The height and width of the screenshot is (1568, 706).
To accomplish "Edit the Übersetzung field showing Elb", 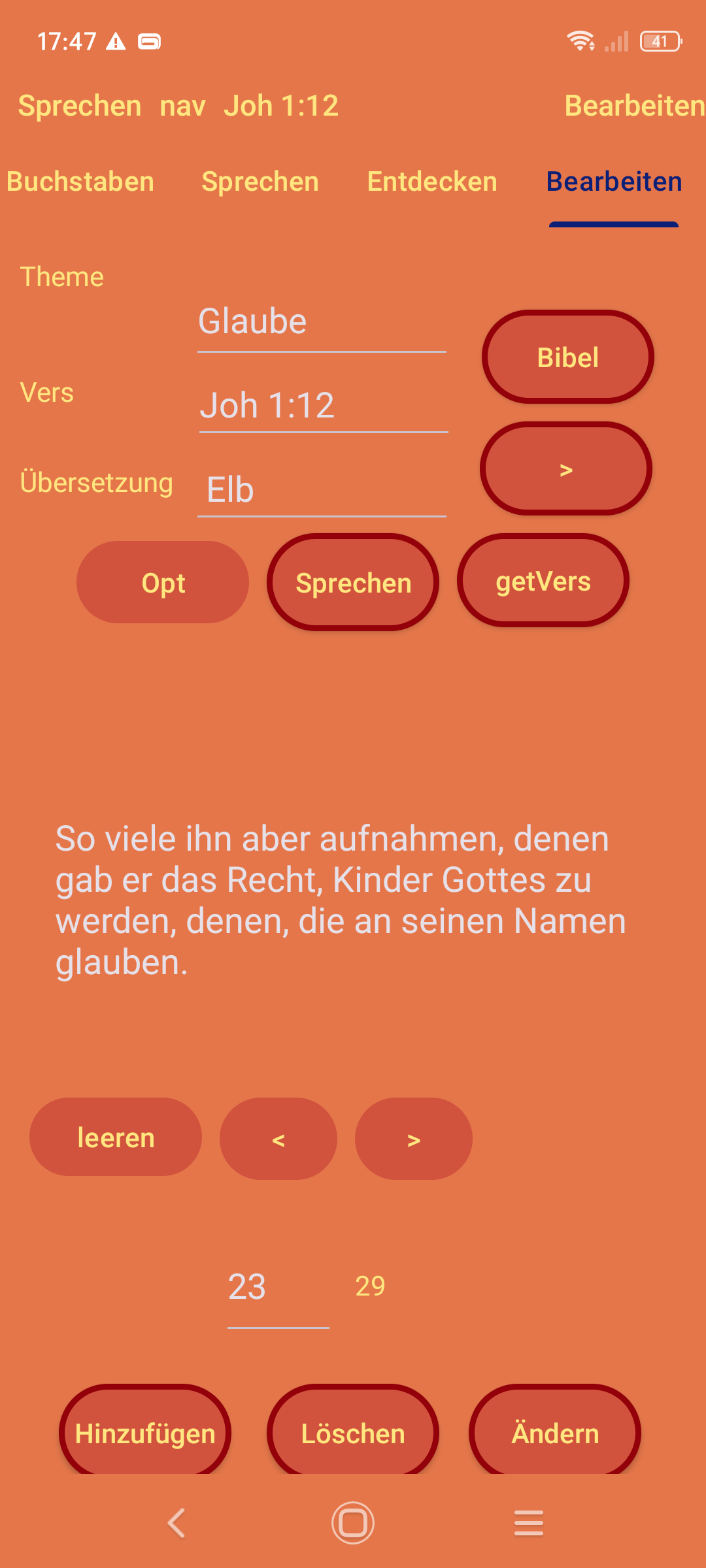I will click(x=322, y=490).
